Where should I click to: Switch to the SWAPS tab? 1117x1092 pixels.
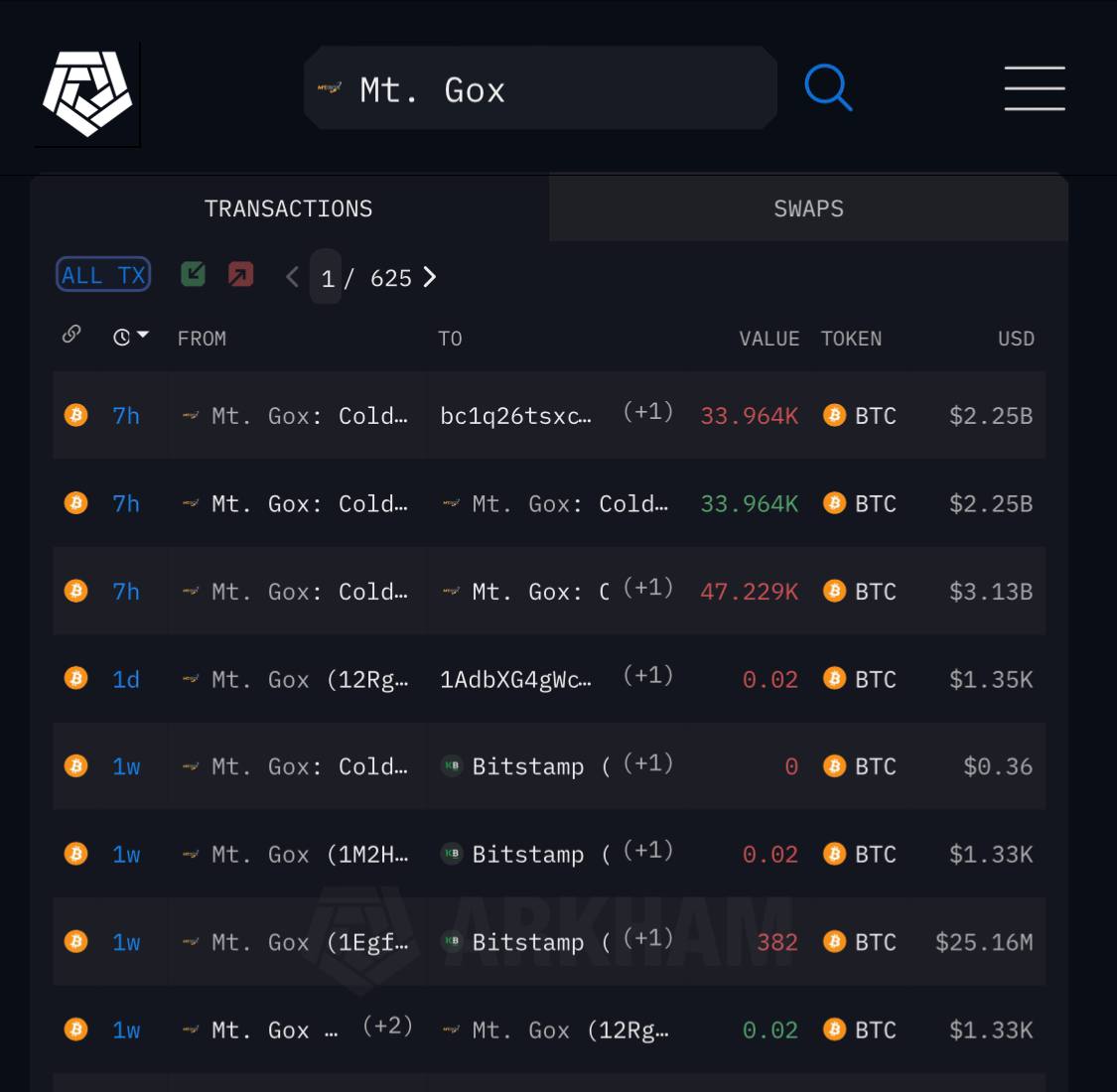pyautogui.click(x=808, y=208)
